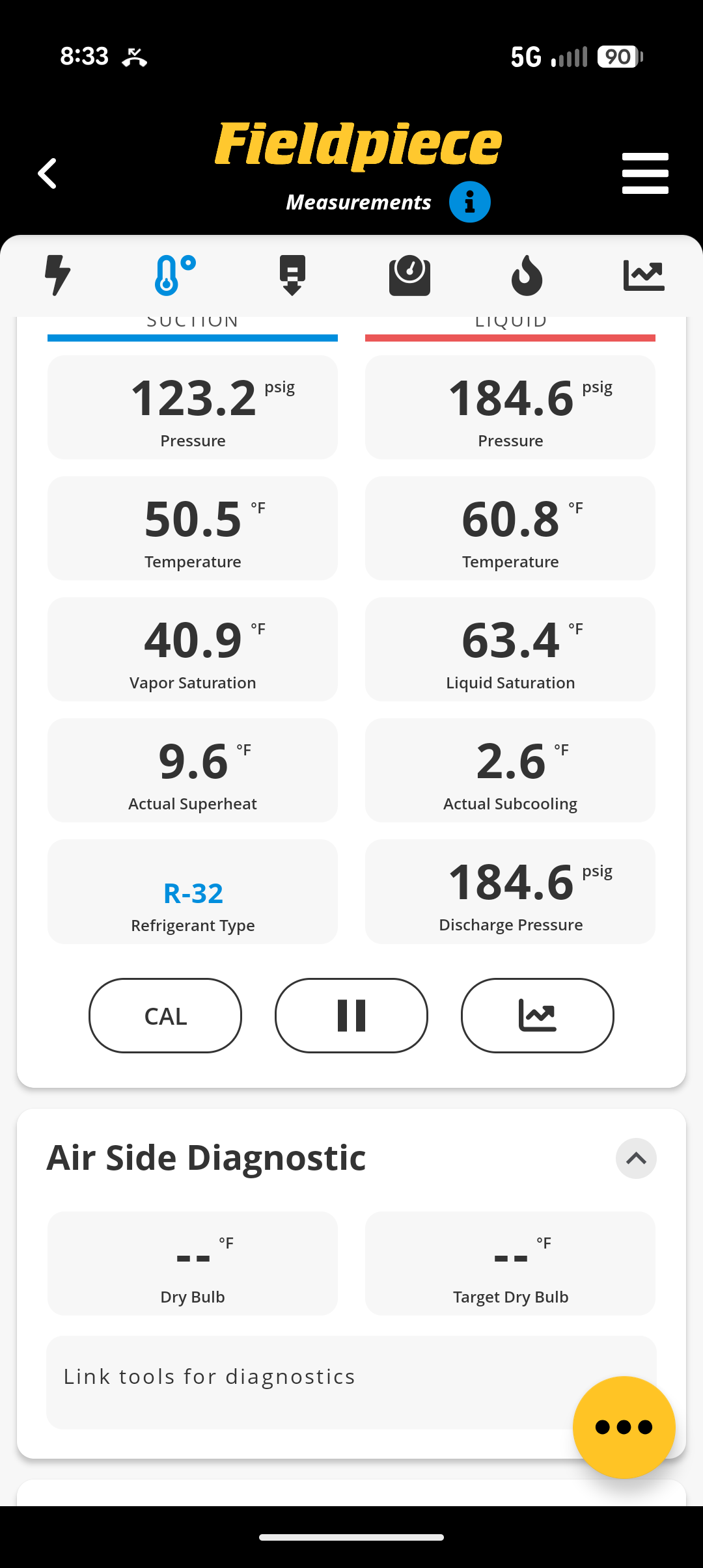The height and width of the screenshot is (1568, 703).
Task: Open the flame combustion tab
Action: (527, 275)
